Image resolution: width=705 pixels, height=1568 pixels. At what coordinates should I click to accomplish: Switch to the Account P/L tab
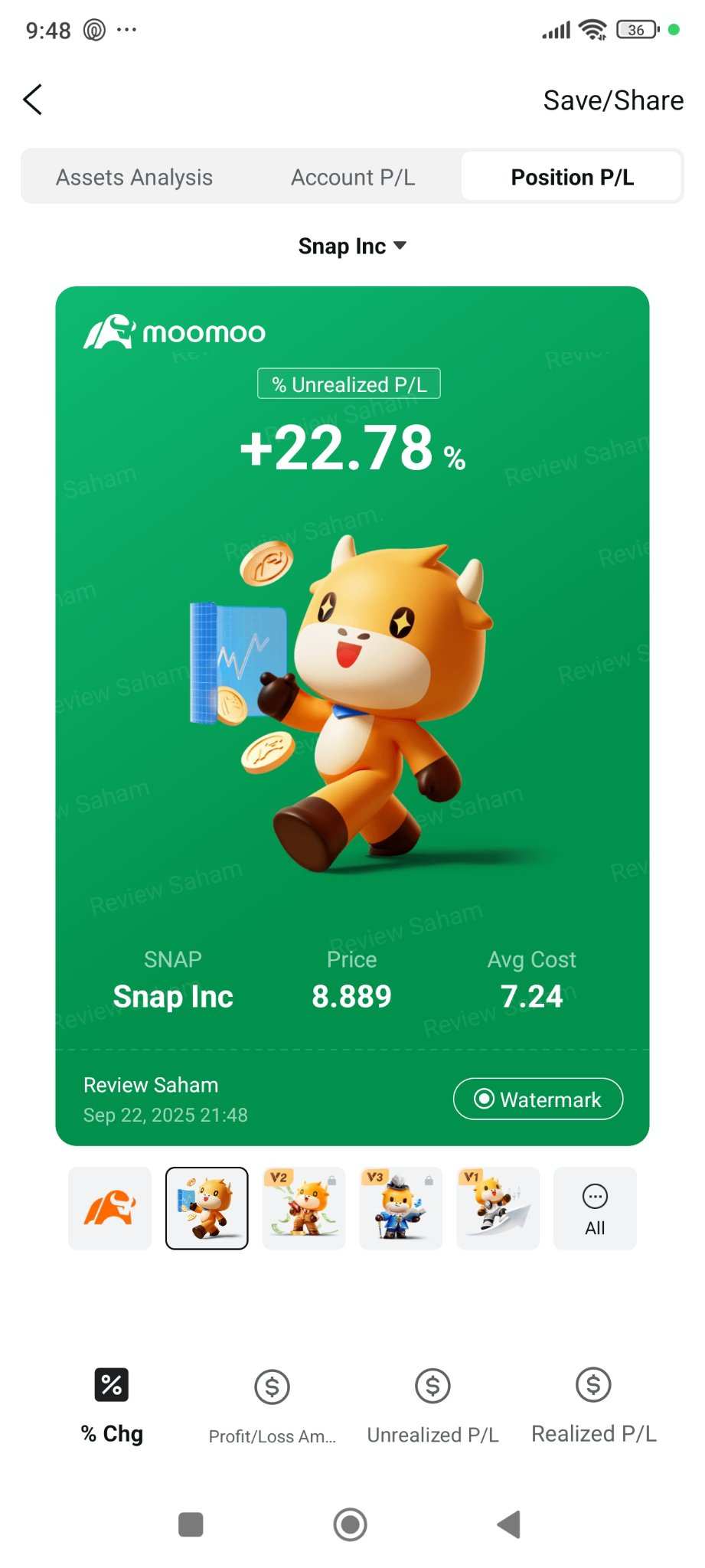(x=352, y=177)
